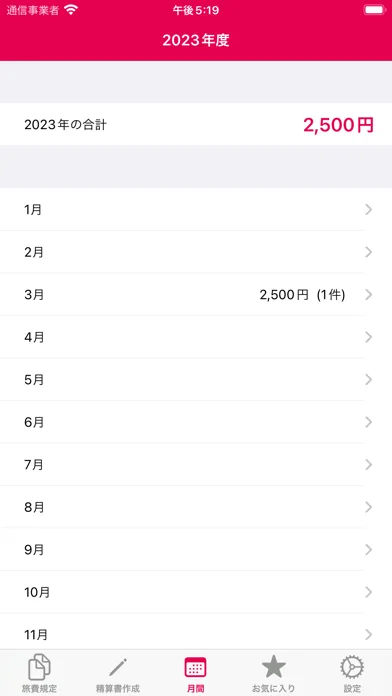This screenshot has height=696, width=392.
Task: Open the 8月 row
Action: [196, 507]
